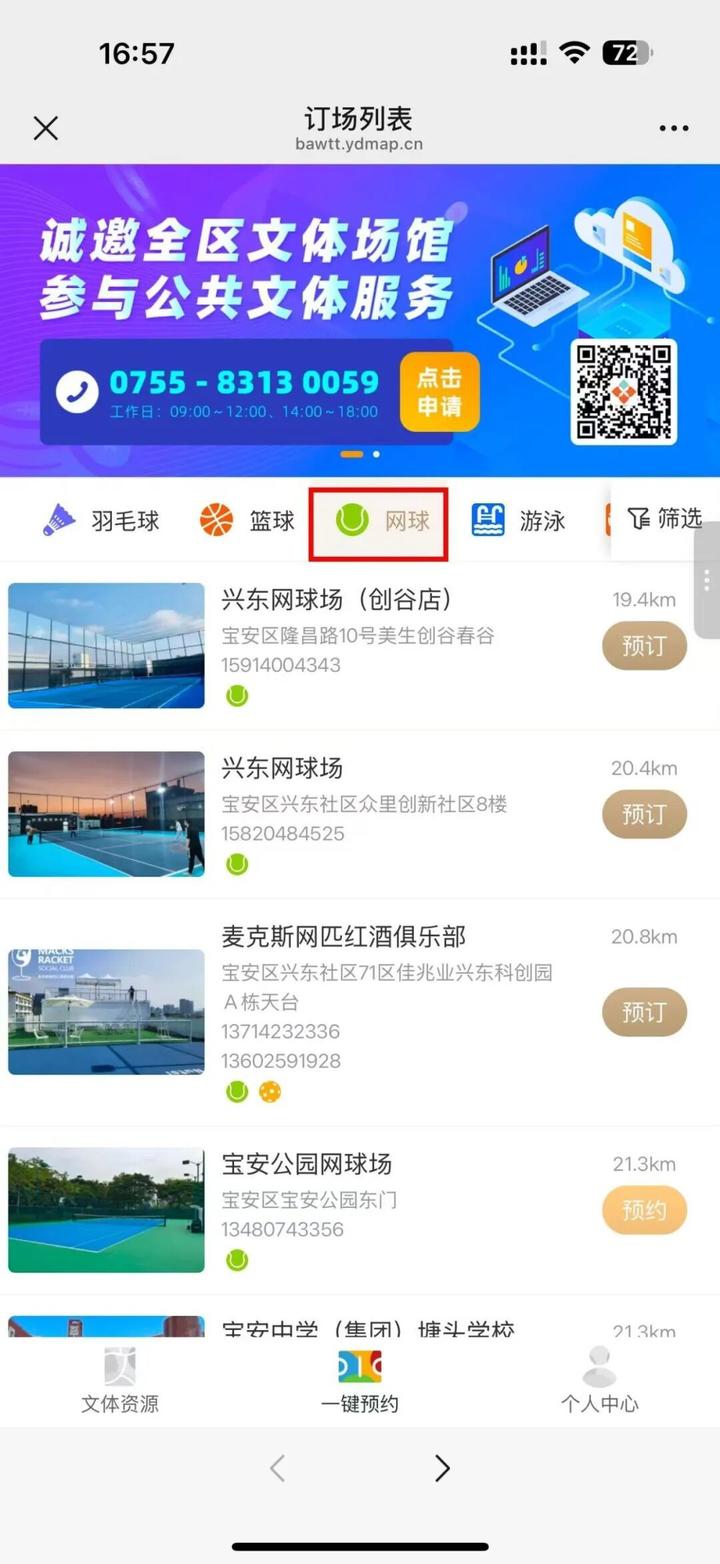
Task: Book 兴东网球场（创谷店）with 预订
Action: pyautogui.click(x=644, y=646)
